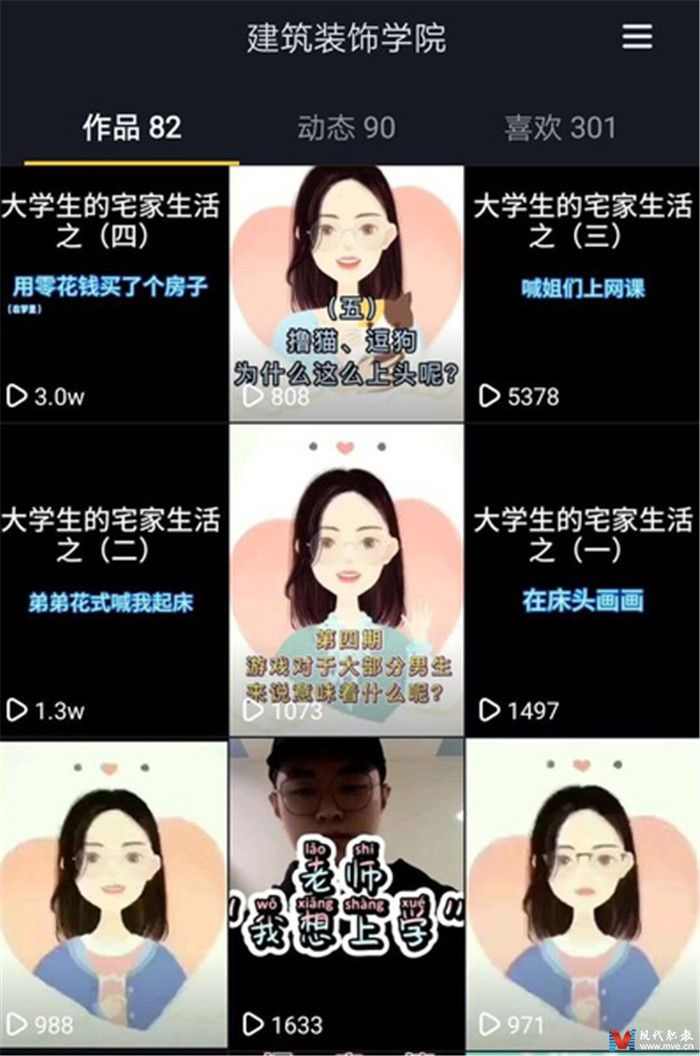Open the hamburger menu
700x1056 pixels.
[x=637, y=37]
